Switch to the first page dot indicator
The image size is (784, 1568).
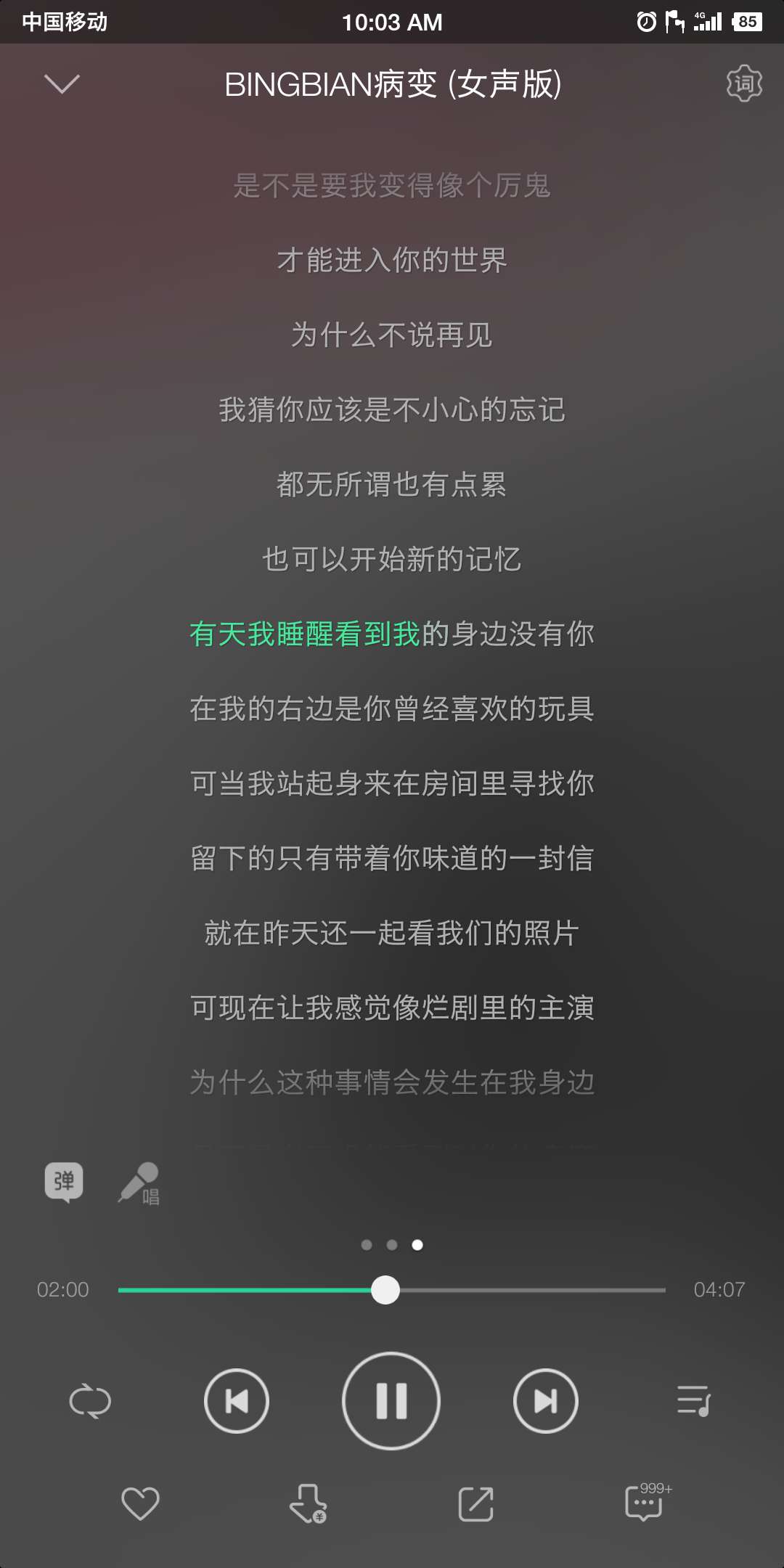tap(367, 1244)
